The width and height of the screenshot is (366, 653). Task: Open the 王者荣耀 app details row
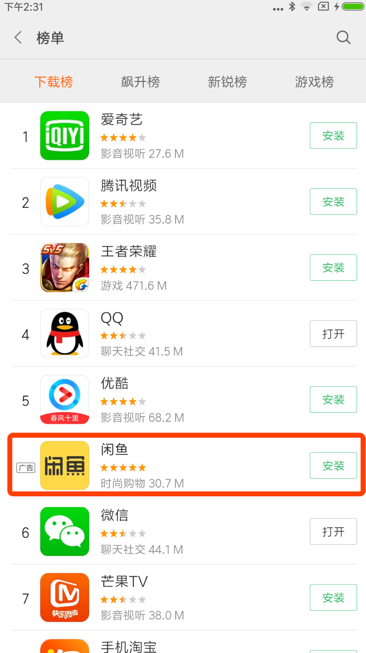coord(183,268)
